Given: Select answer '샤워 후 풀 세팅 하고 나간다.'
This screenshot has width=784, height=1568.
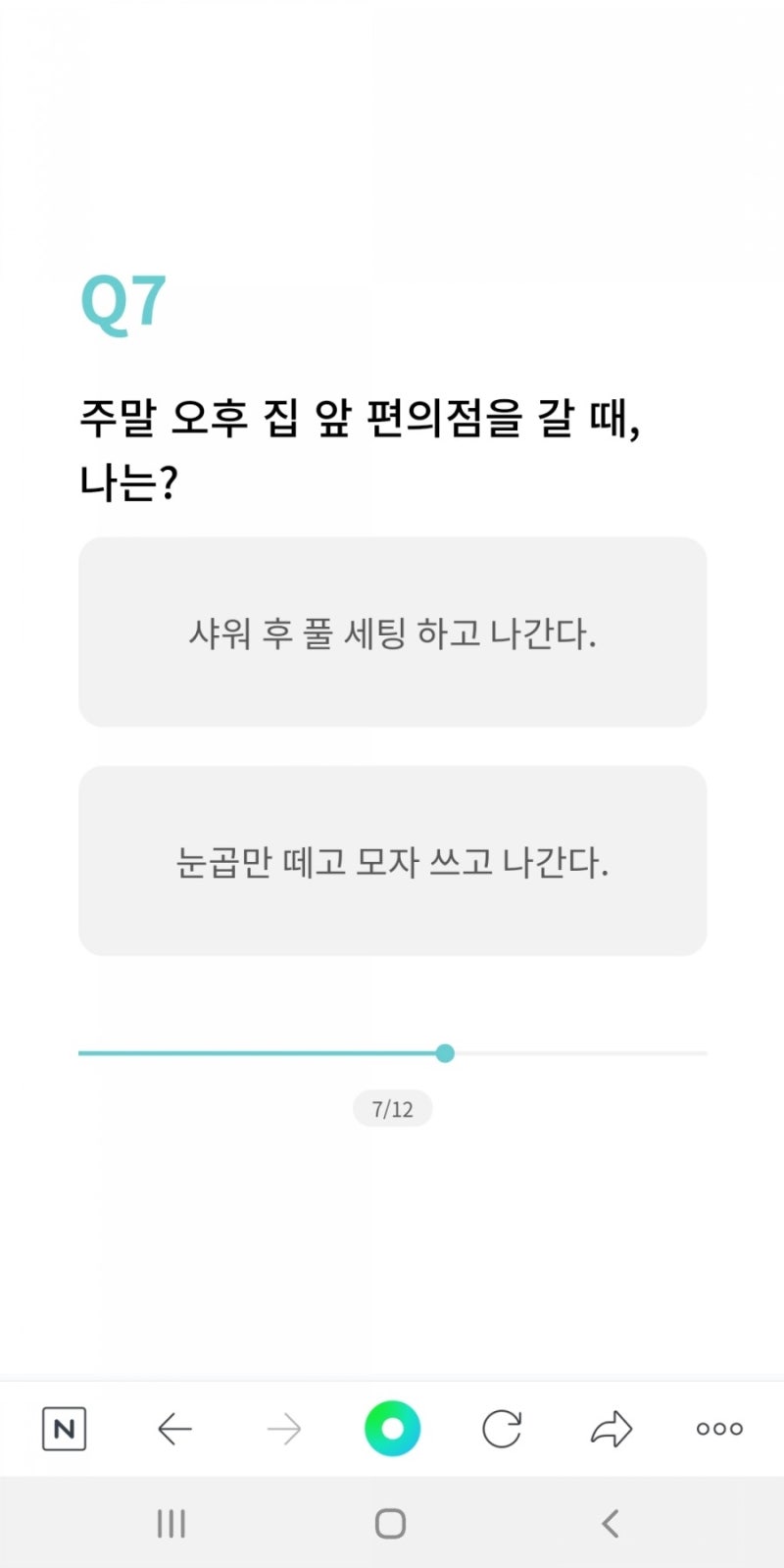Looking at the screenshot, I should tap(392, 633).
